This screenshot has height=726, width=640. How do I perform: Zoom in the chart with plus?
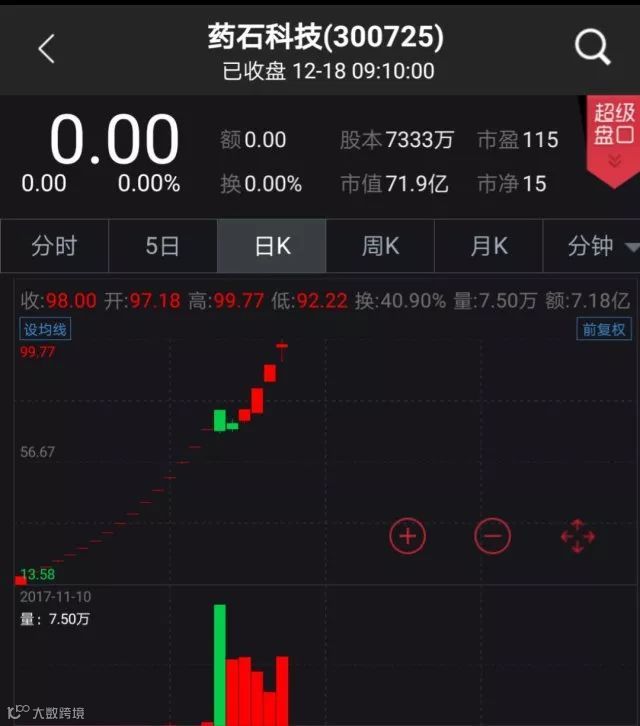click(x=407, y=536)
